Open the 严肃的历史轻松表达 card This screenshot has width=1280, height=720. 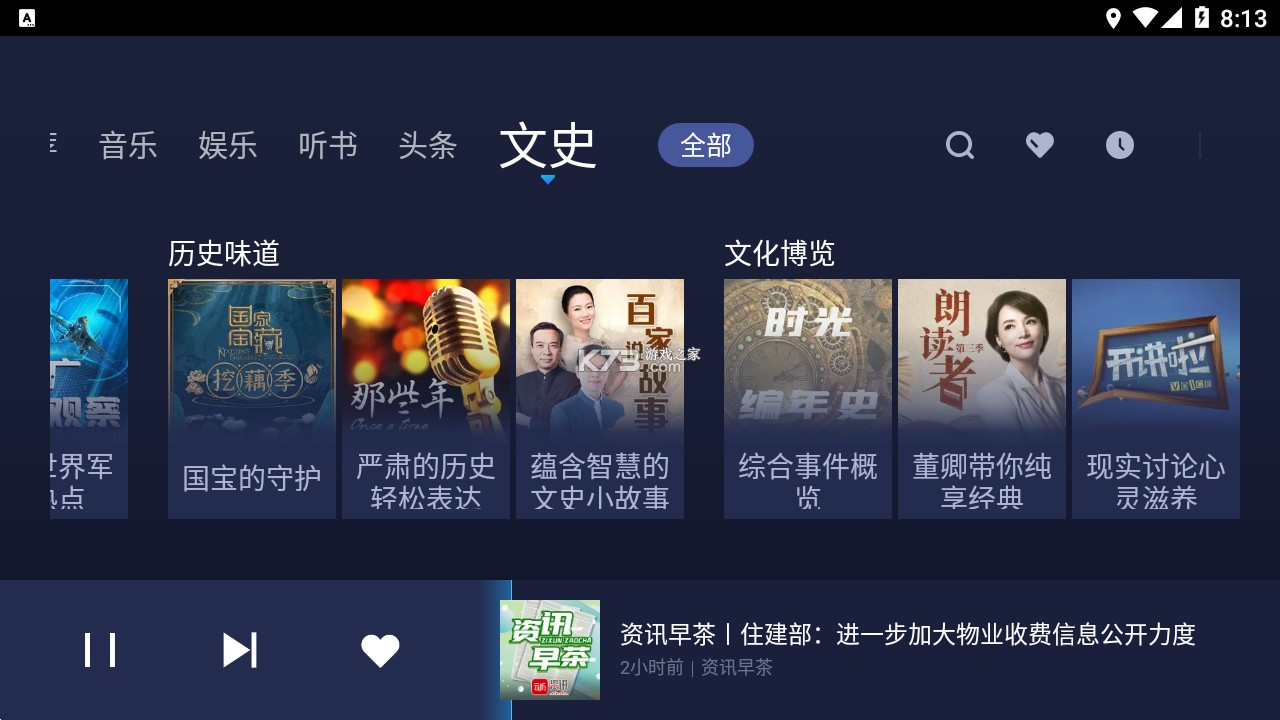pos(426,399)
